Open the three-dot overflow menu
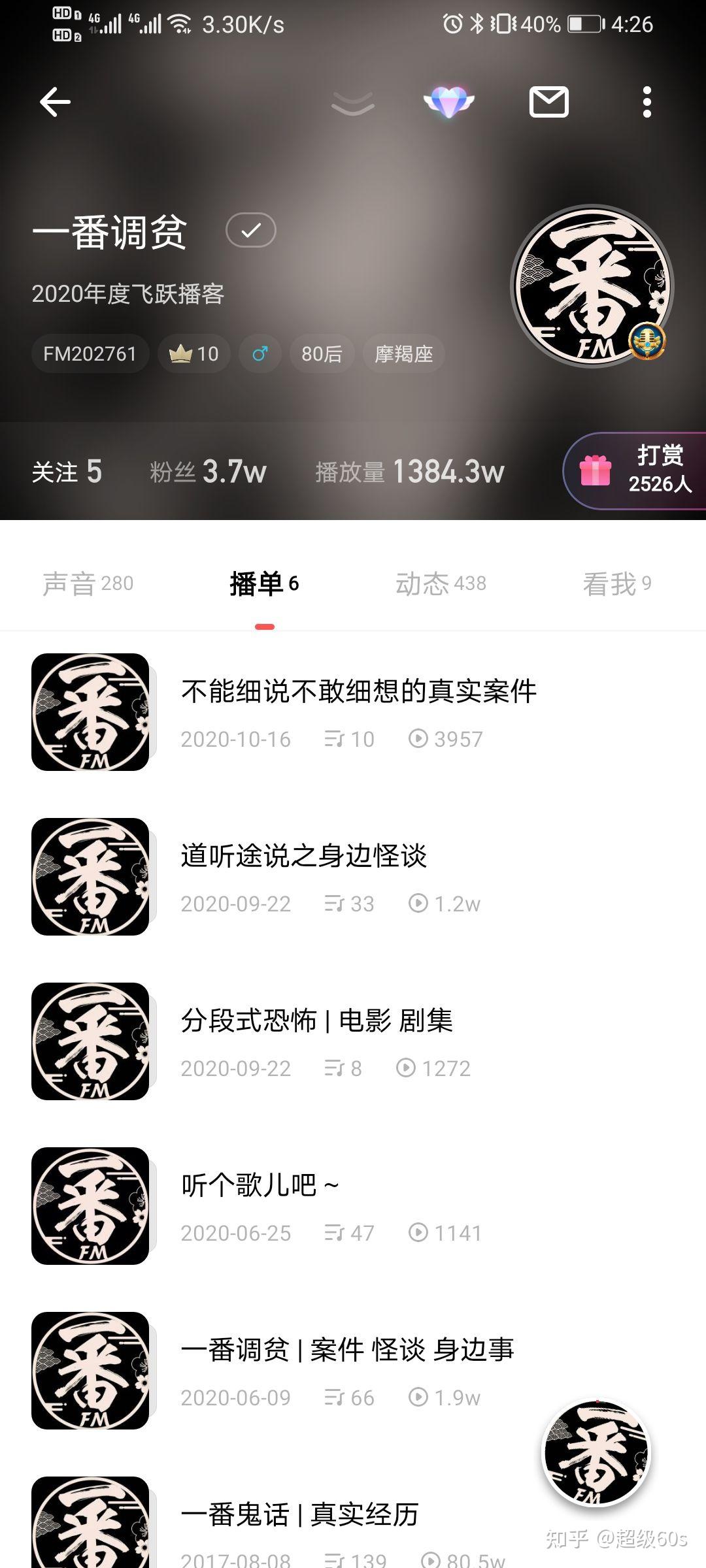The width and height of the screenshot is (706, 1568). [647, 102]
